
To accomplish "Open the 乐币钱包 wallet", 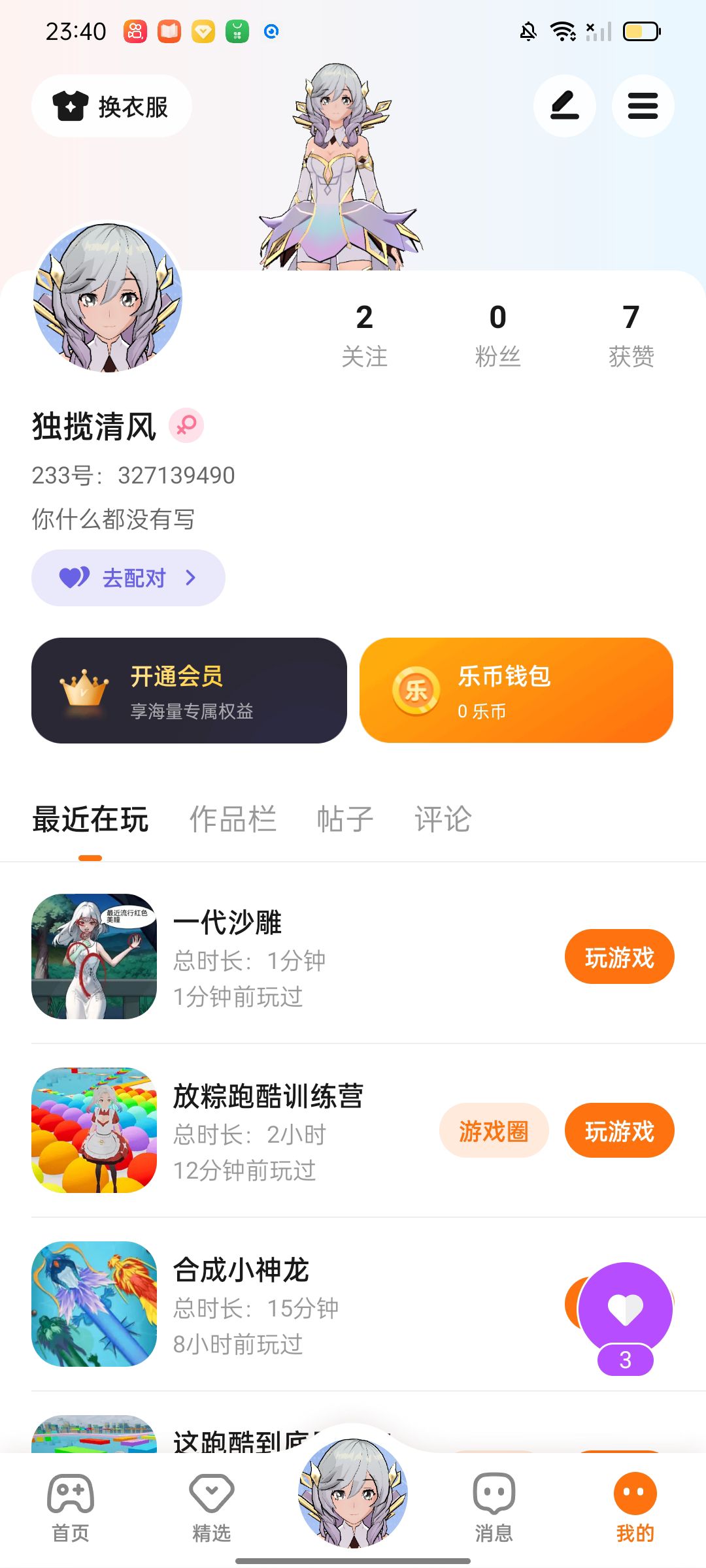I will (516, 691).
